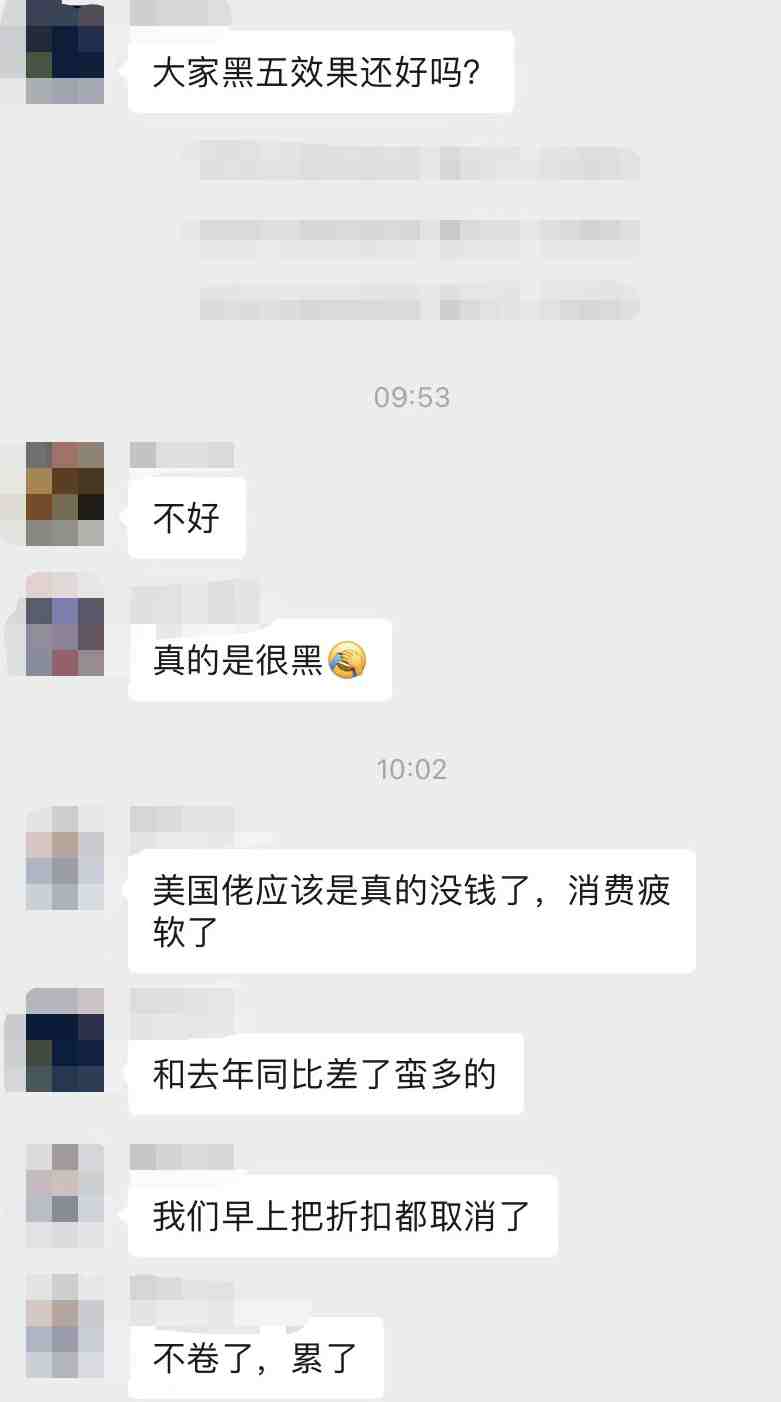View avatar of "不卷了，累了" sender
The height and width of the screenshot is (1402, 781).
tap(65, 1325)
